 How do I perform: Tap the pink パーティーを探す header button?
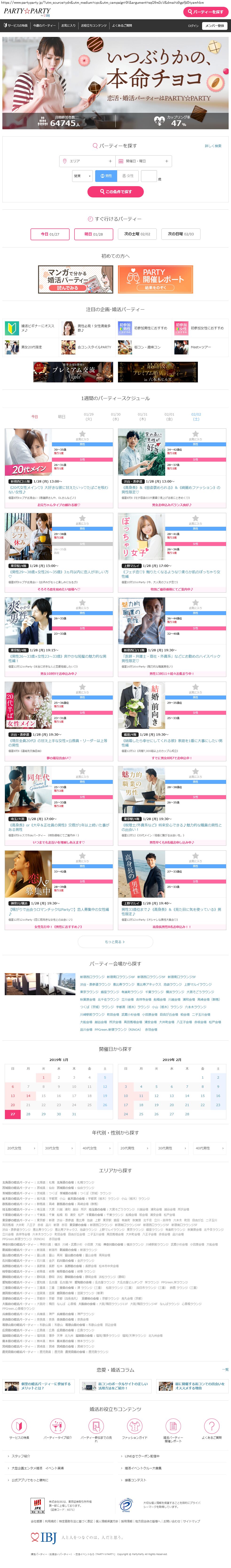(205, 12)
